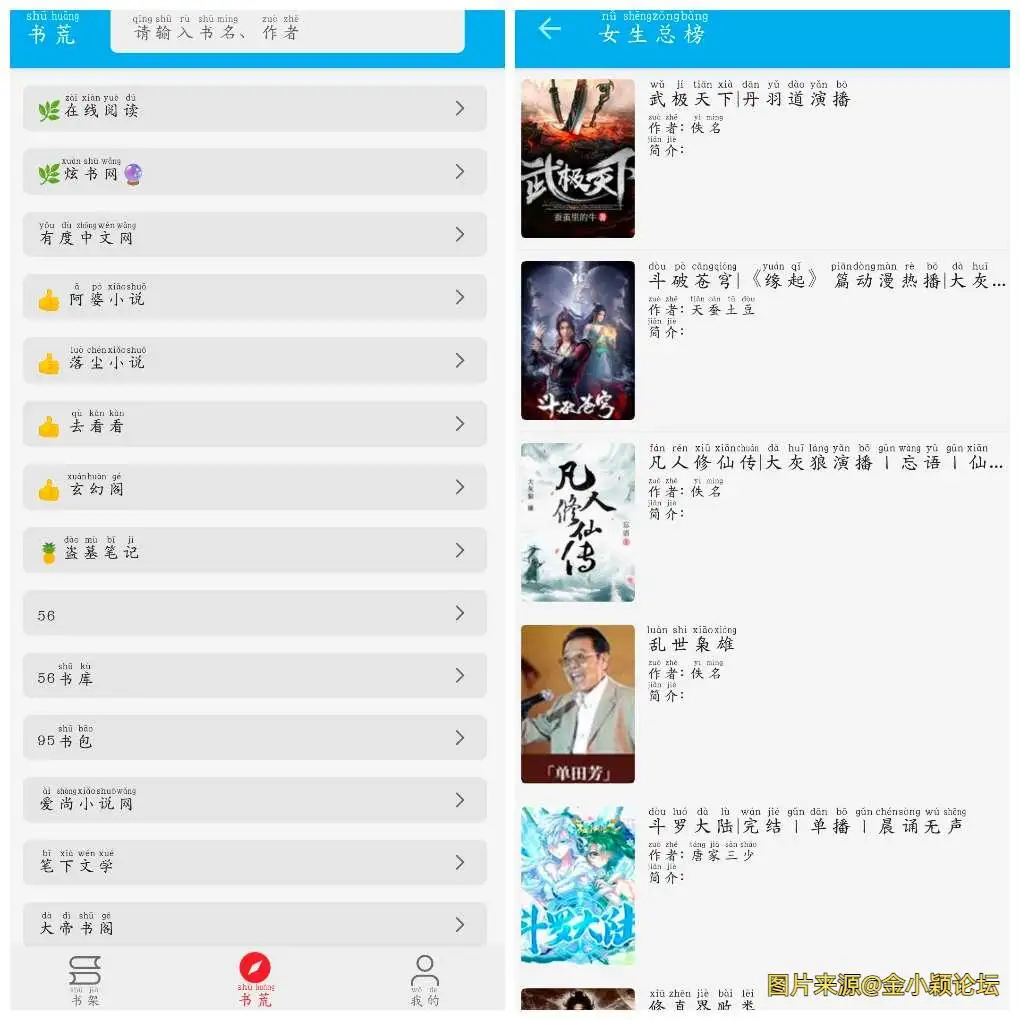This screenshot has height=1020, width=1020.
Task: Open 56书库 source
Action: (x=254, y=676)
